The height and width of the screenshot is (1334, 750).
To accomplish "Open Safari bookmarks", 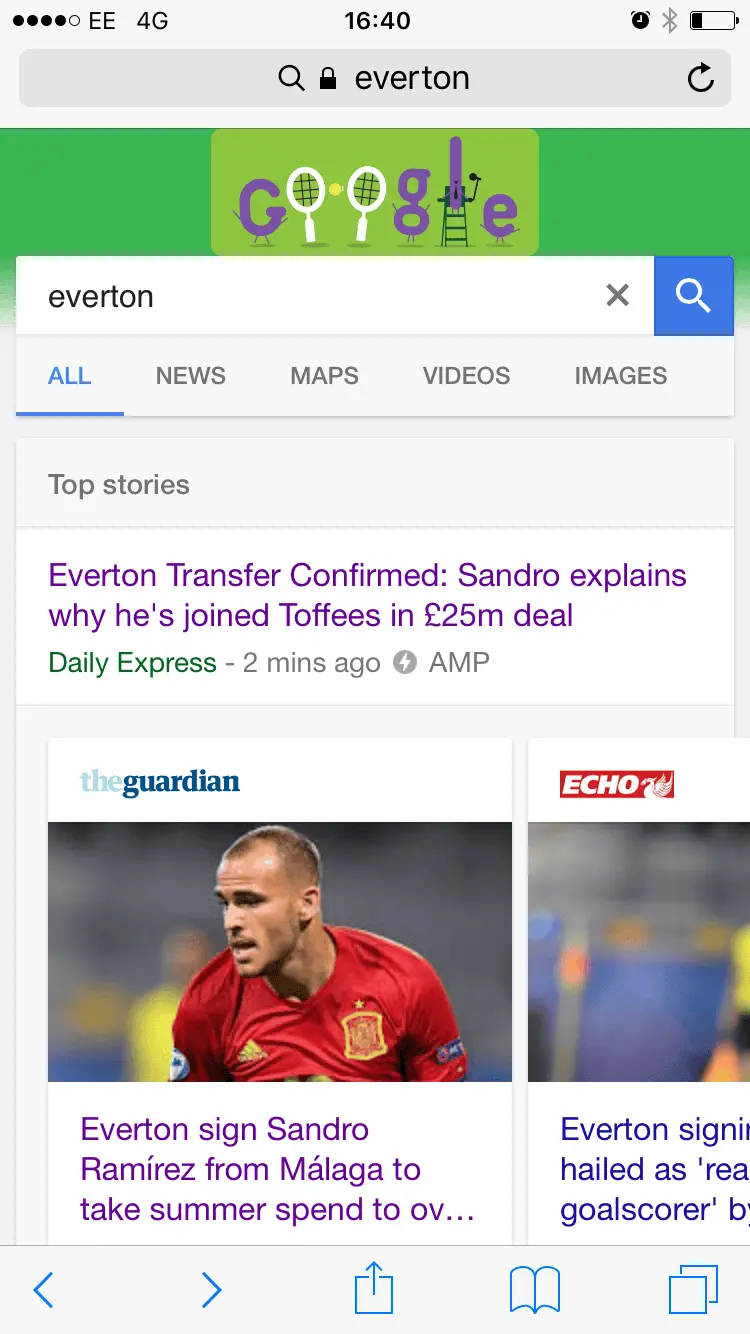I will click(x=534, y=1290).
